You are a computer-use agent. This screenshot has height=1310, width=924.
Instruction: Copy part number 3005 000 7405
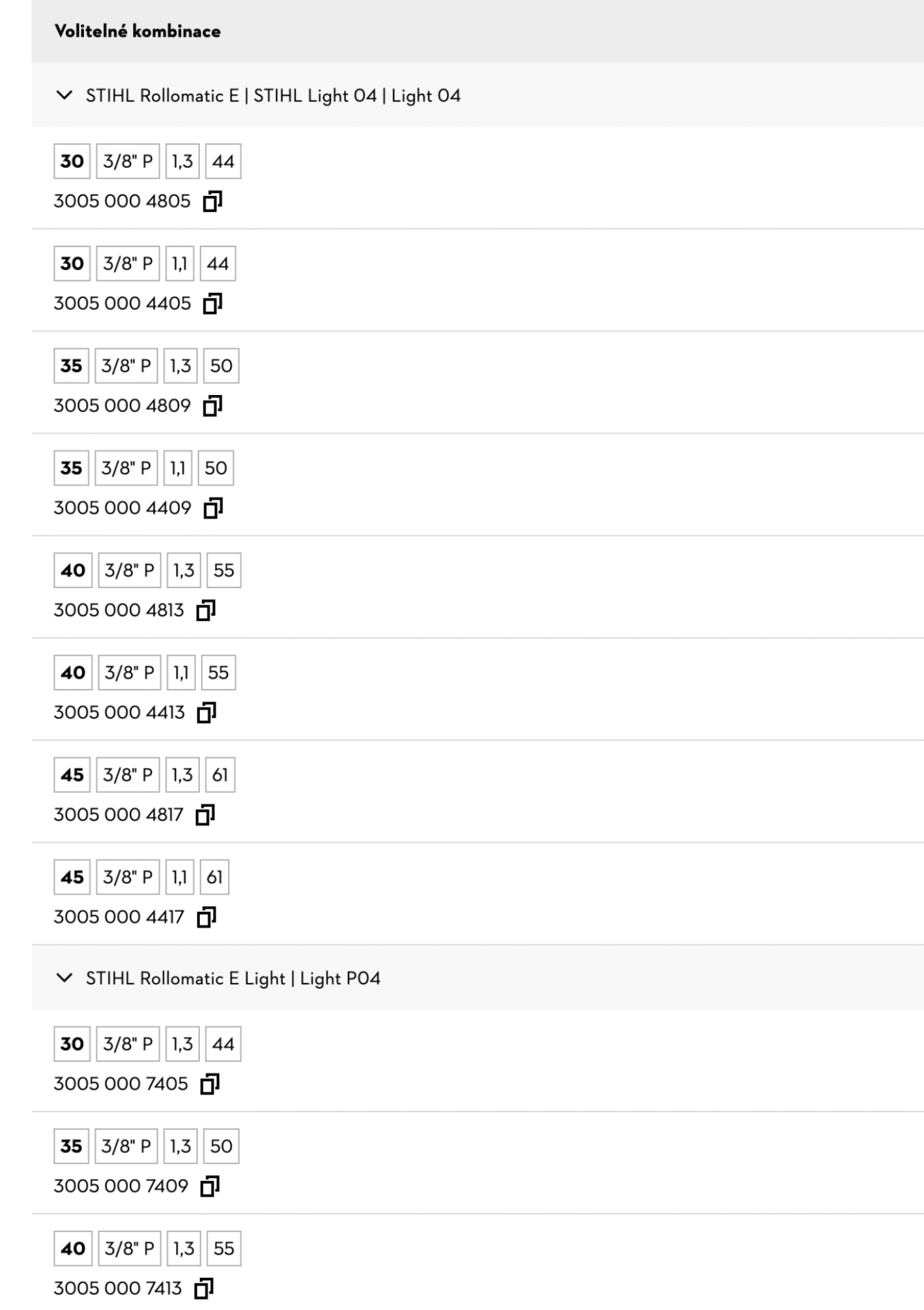pos(210,1083)
